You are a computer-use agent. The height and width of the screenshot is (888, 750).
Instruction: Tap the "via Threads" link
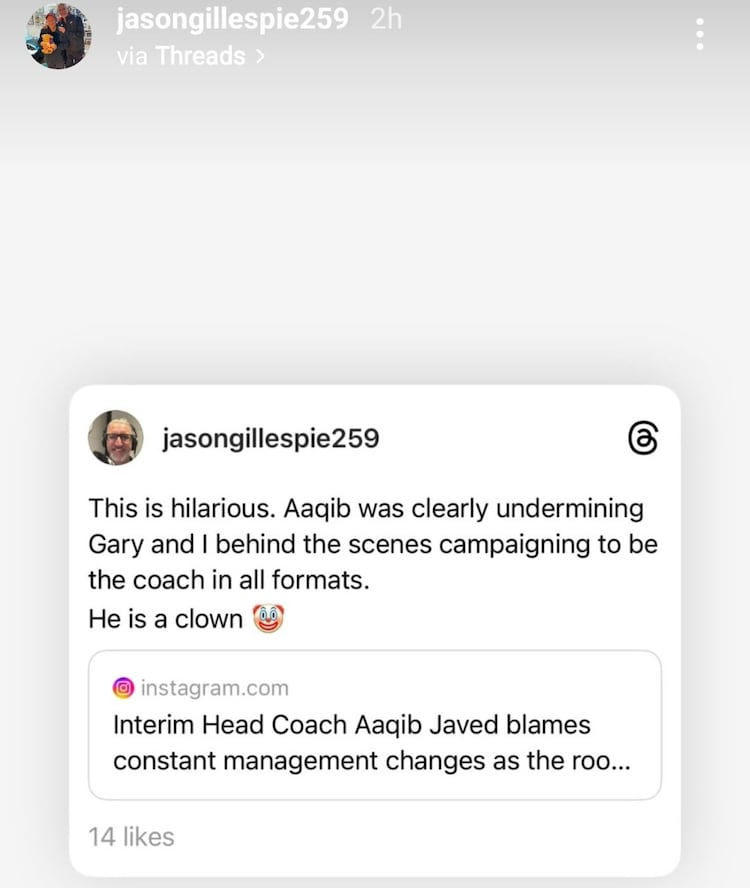coord(190,56)
